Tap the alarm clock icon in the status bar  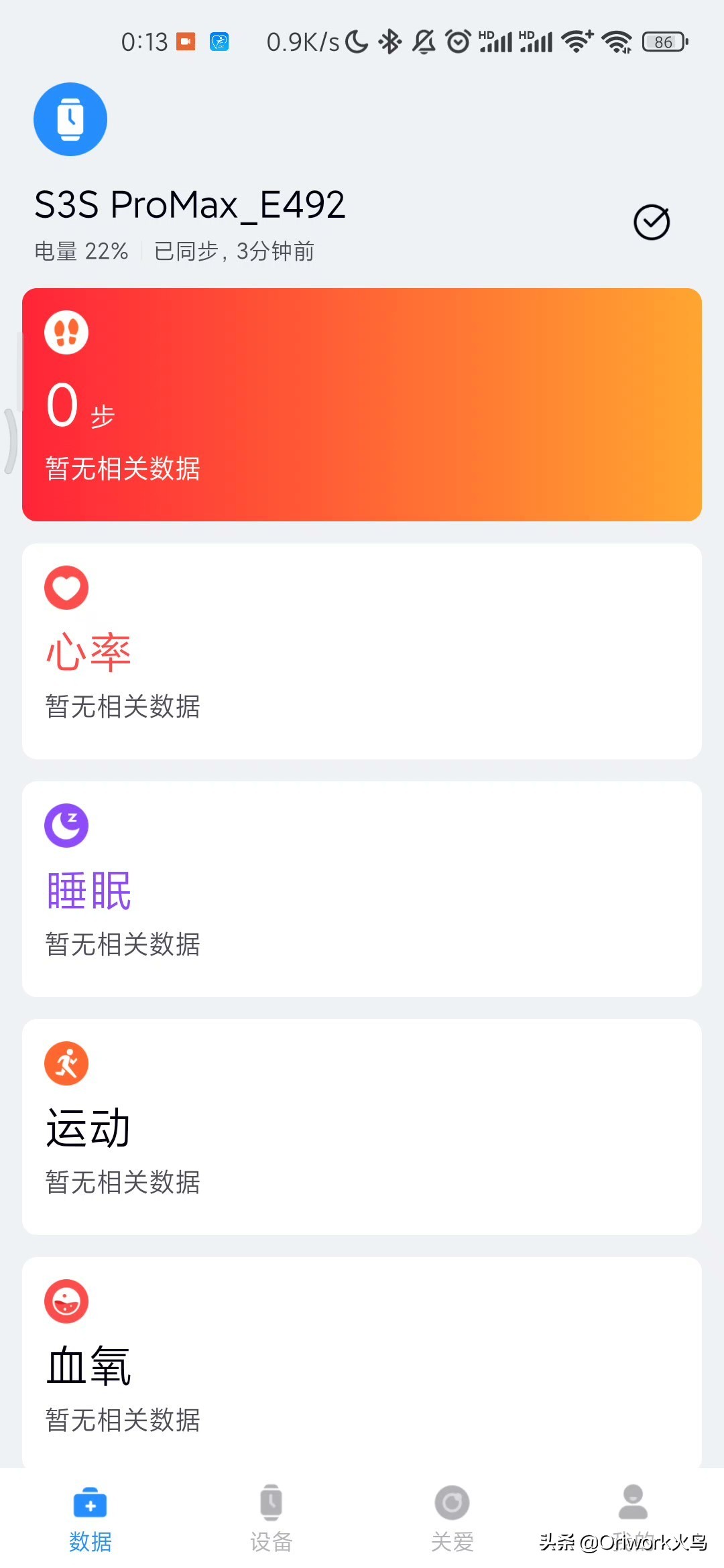457,42
